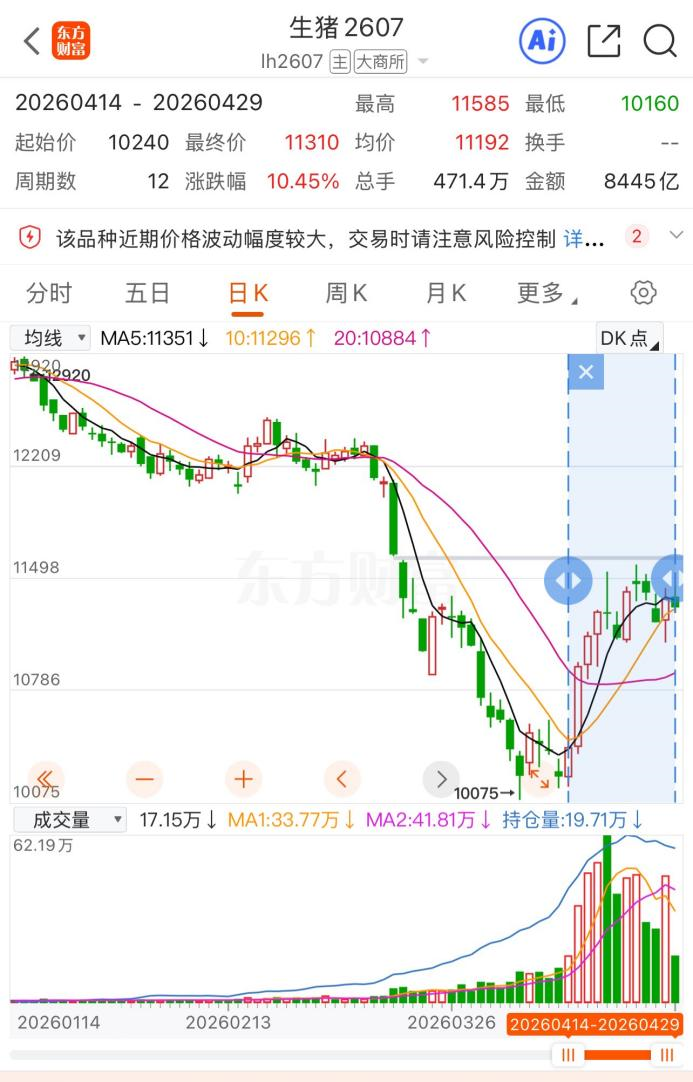
Task: Expand the risk notice messages
Action: [676, 236]
